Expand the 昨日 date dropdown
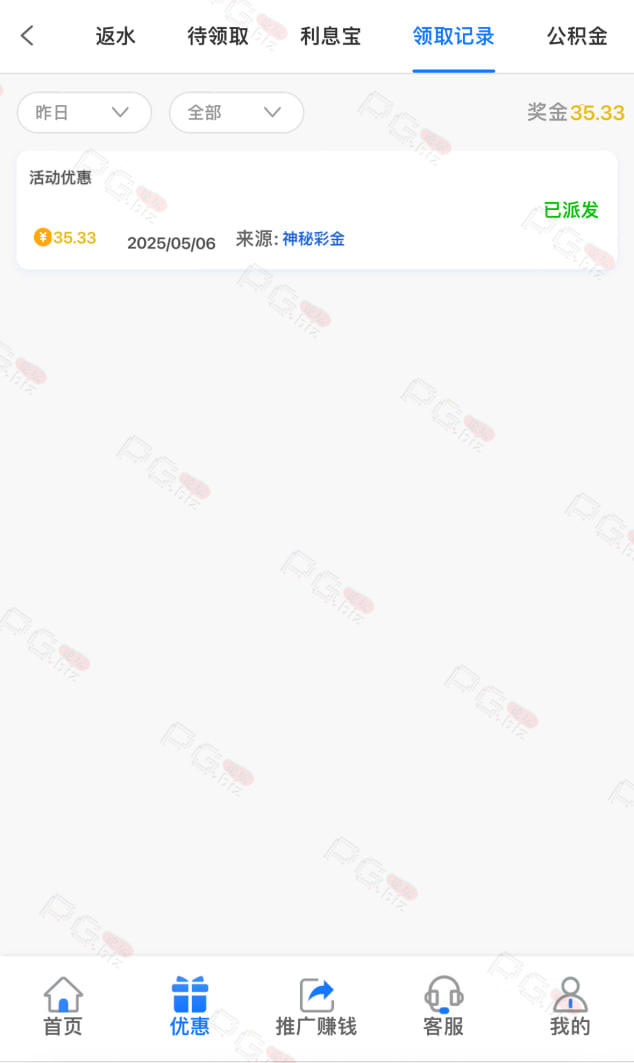Image resolution: width=634 pixels, height=1063 pixels. pyautogui.click(x=84, y=113)
